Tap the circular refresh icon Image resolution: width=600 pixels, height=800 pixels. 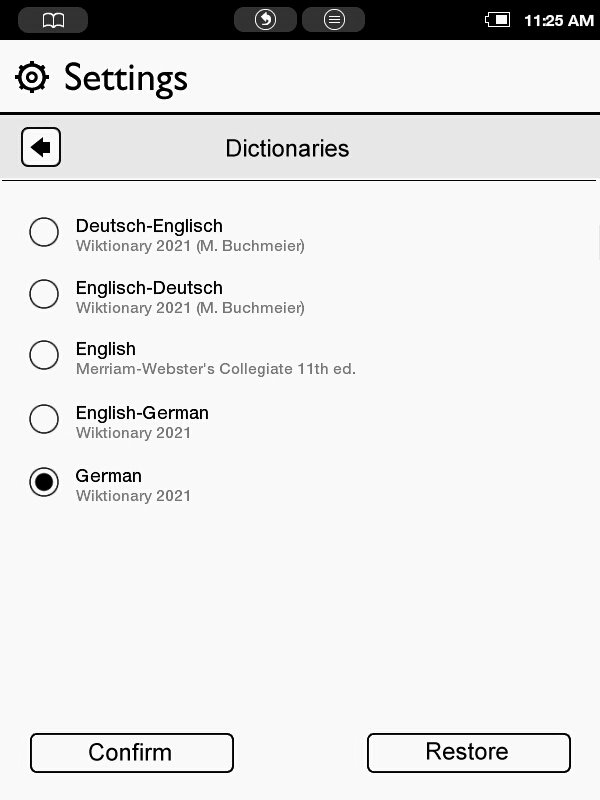click(265, 20)
